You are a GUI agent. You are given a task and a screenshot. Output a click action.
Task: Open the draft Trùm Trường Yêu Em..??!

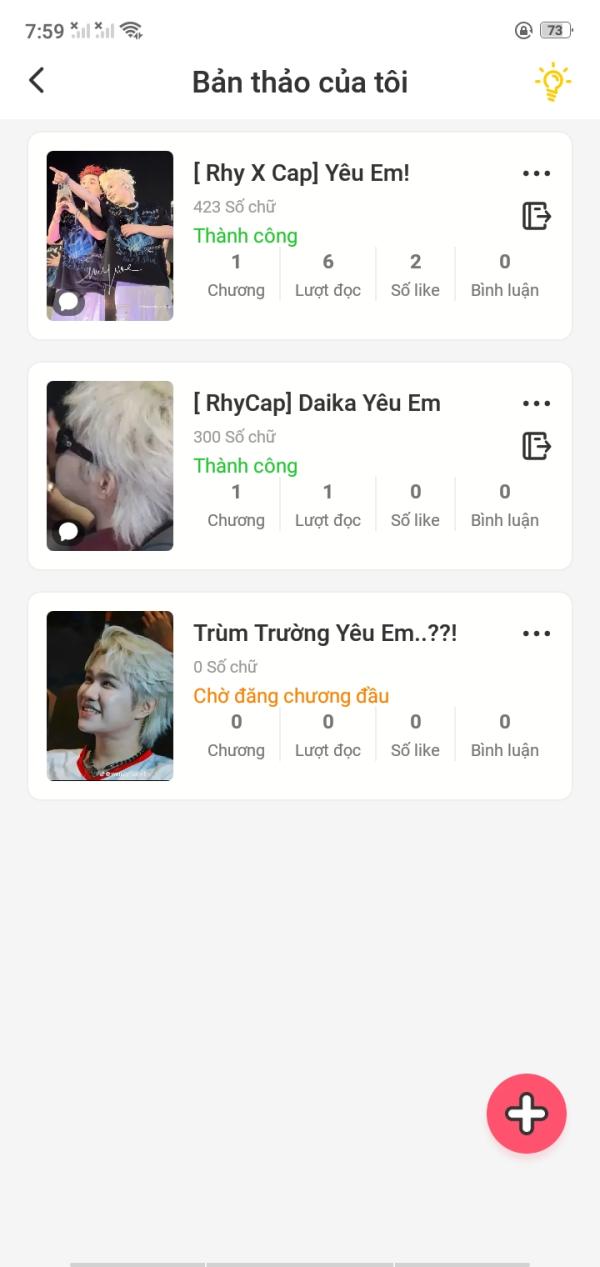(x=324, y=634)
